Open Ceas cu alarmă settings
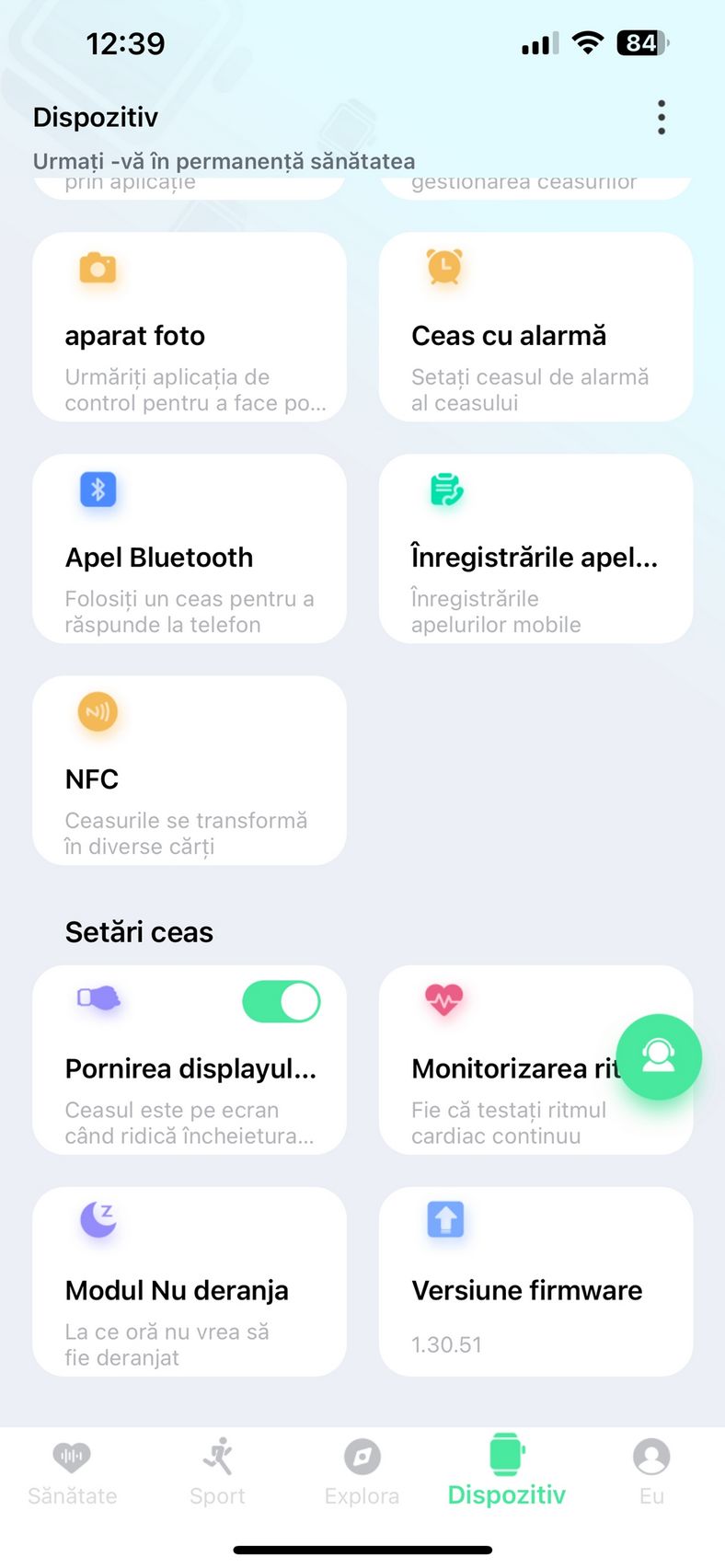The image size is (725, 1568). [535, 327]
